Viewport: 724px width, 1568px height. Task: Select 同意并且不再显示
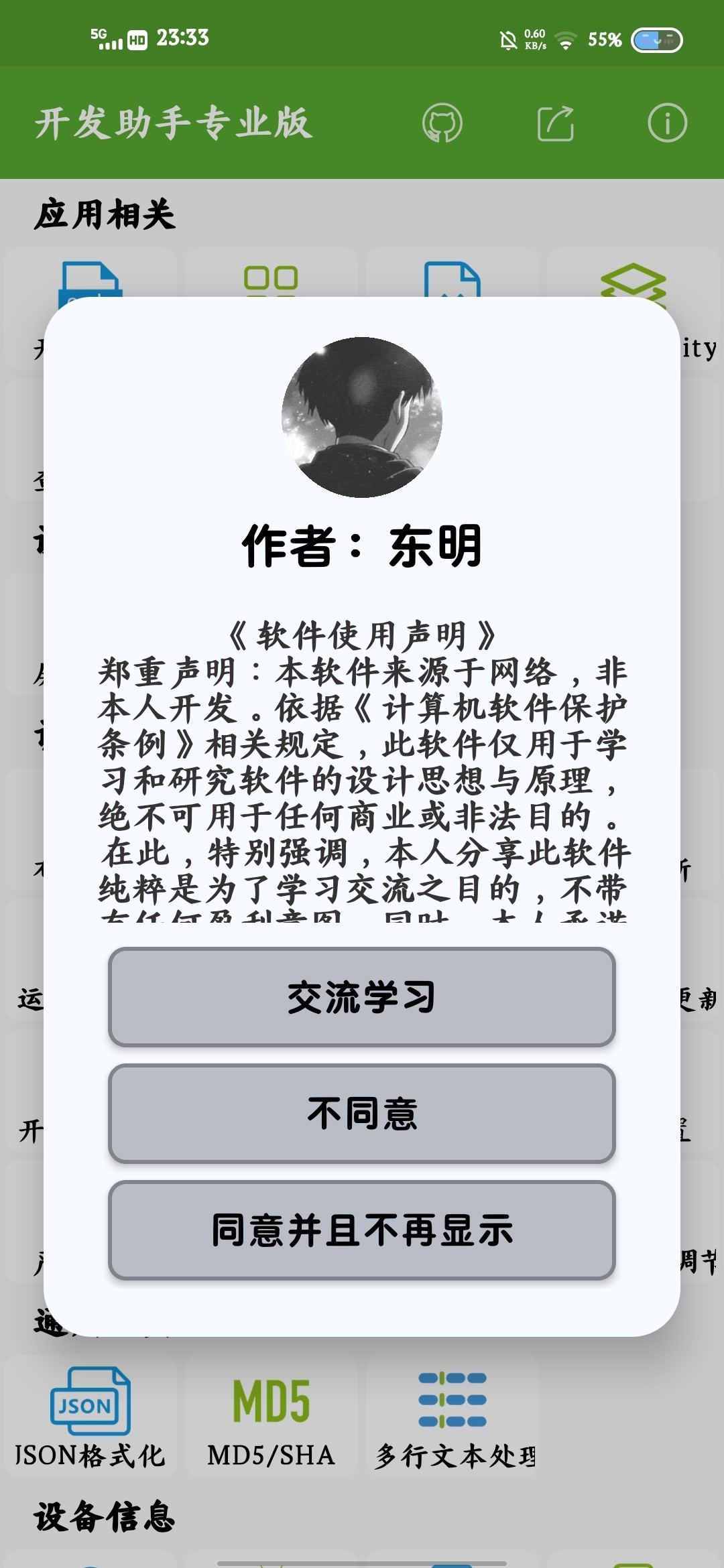tap(362, 1230)
